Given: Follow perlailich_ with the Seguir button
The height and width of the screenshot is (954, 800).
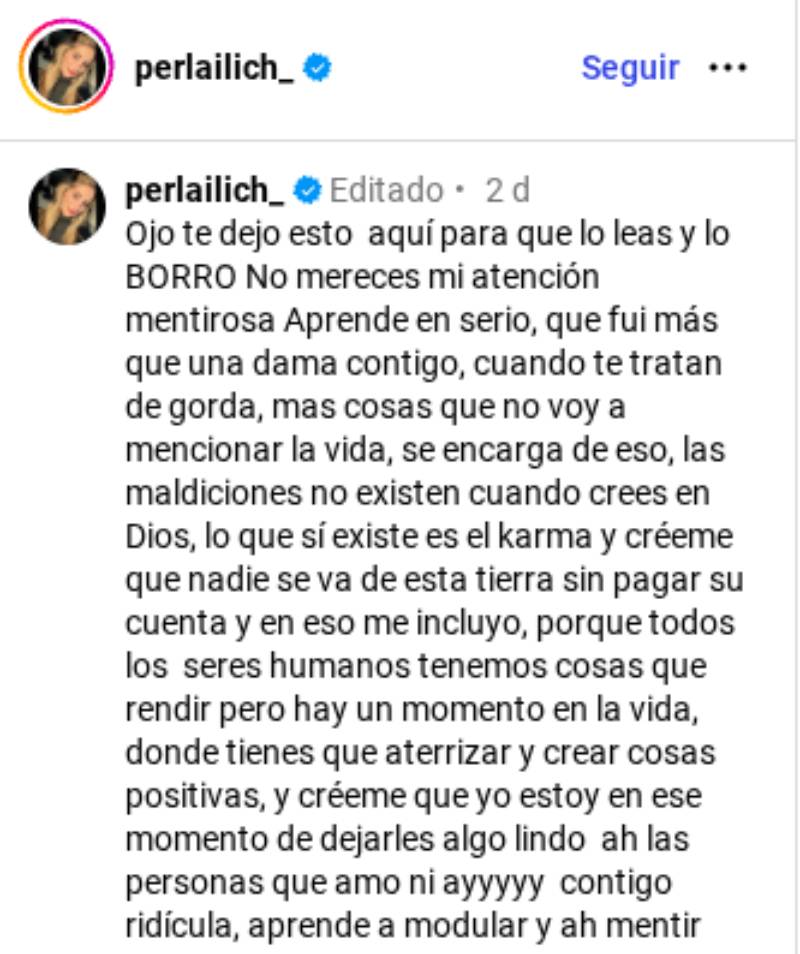Looking at the screenshot, I should [630, 68].
